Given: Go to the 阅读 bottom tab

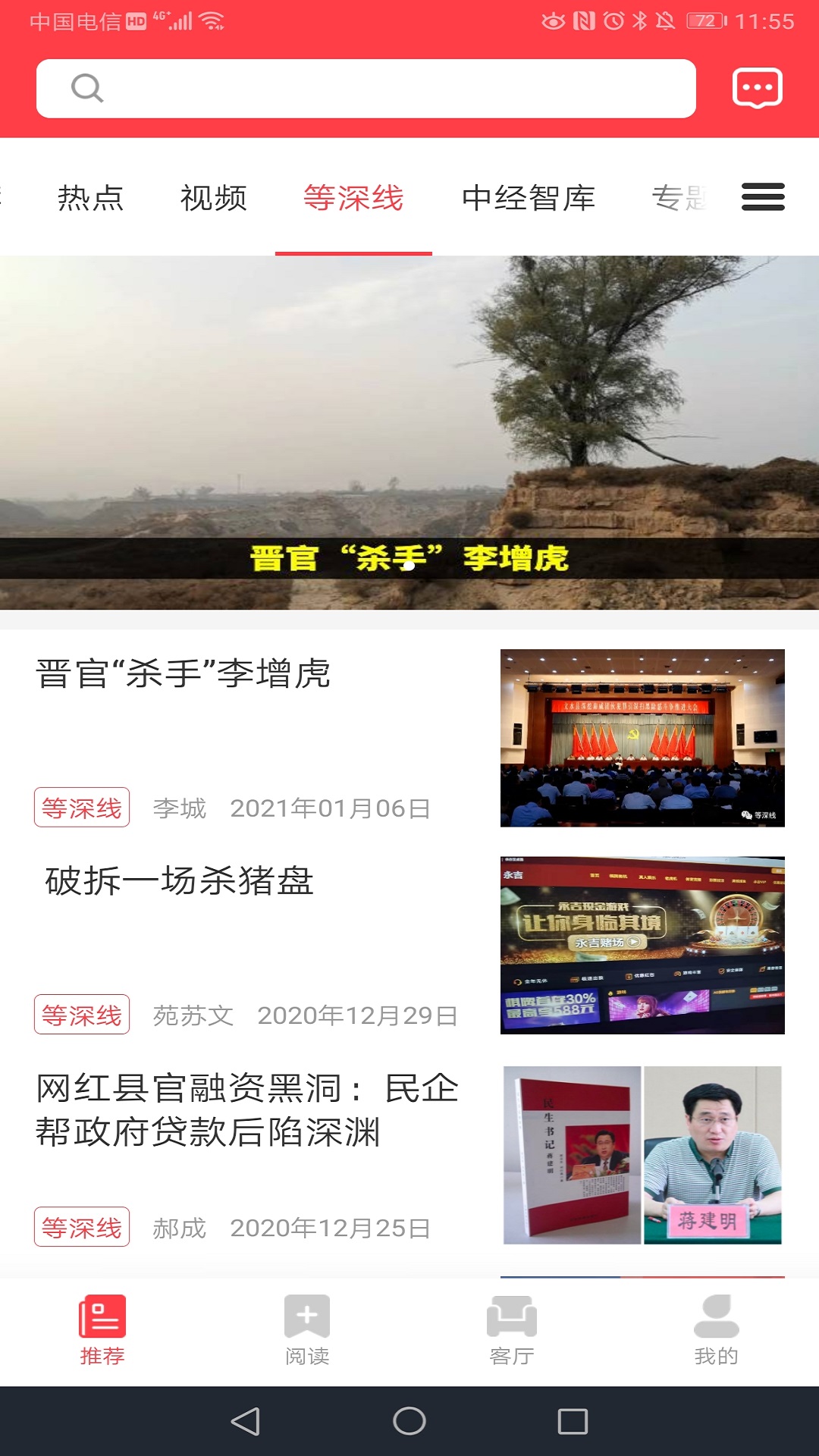Looking at the screenshot, I should coord(307,1331).
